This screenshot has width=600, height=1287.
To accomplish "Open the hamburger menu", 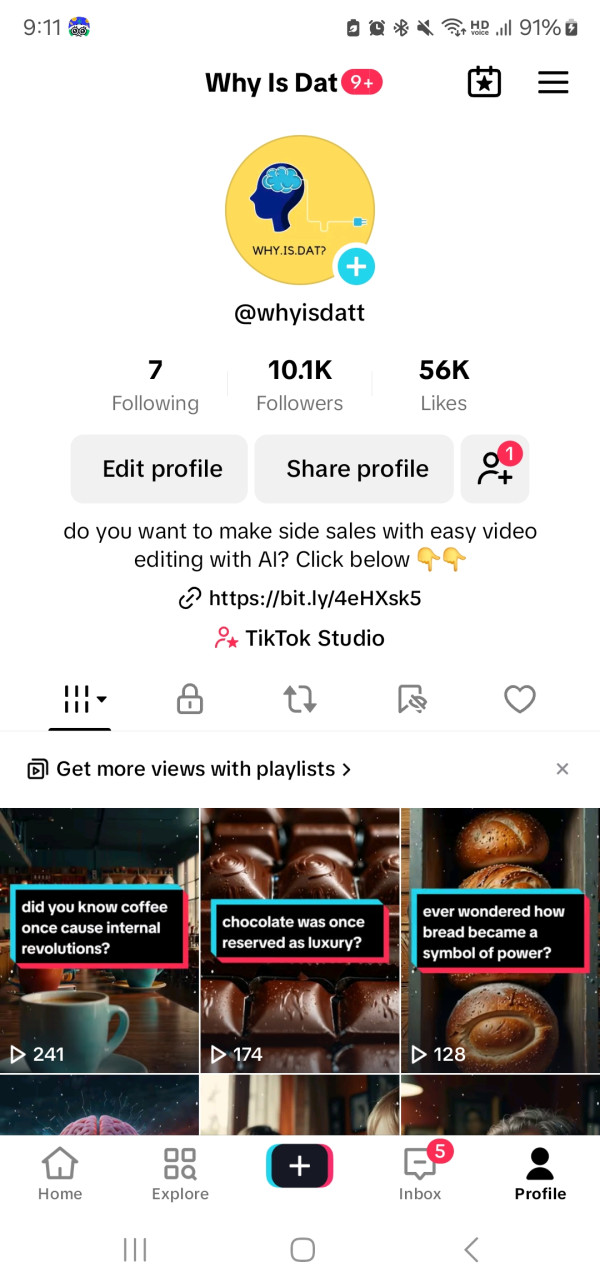I will coord(553,83).
